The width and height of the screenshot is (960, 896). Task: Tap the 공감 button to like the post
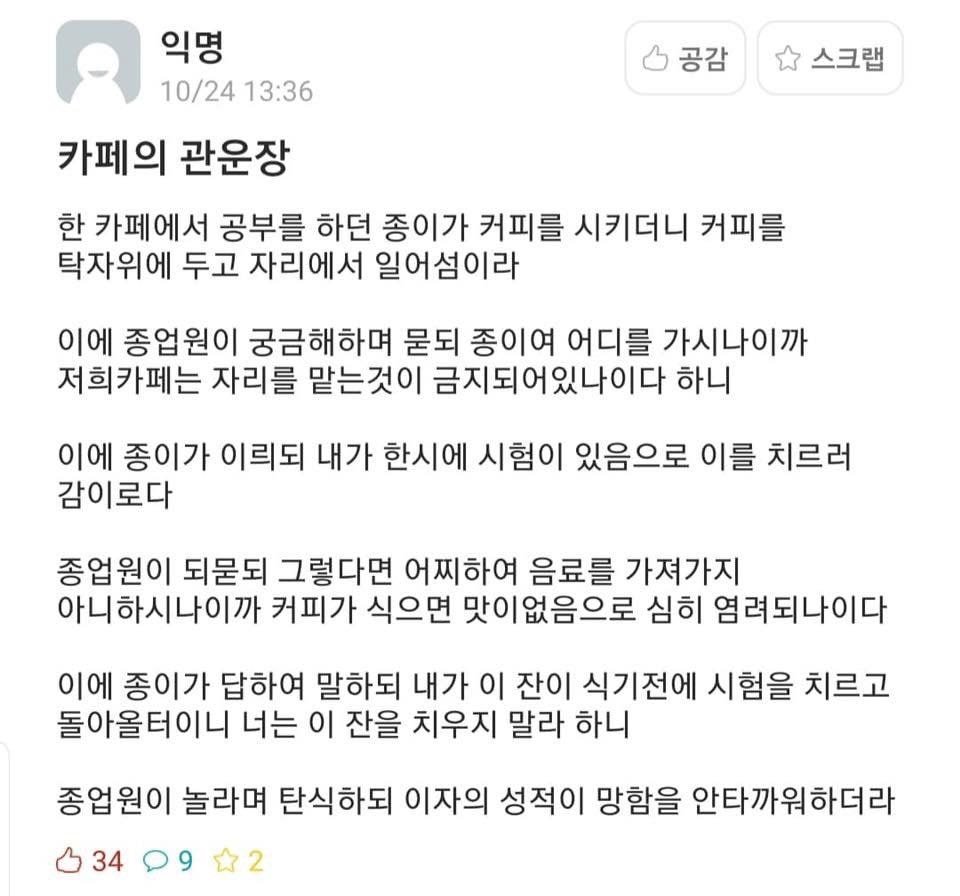684,59
